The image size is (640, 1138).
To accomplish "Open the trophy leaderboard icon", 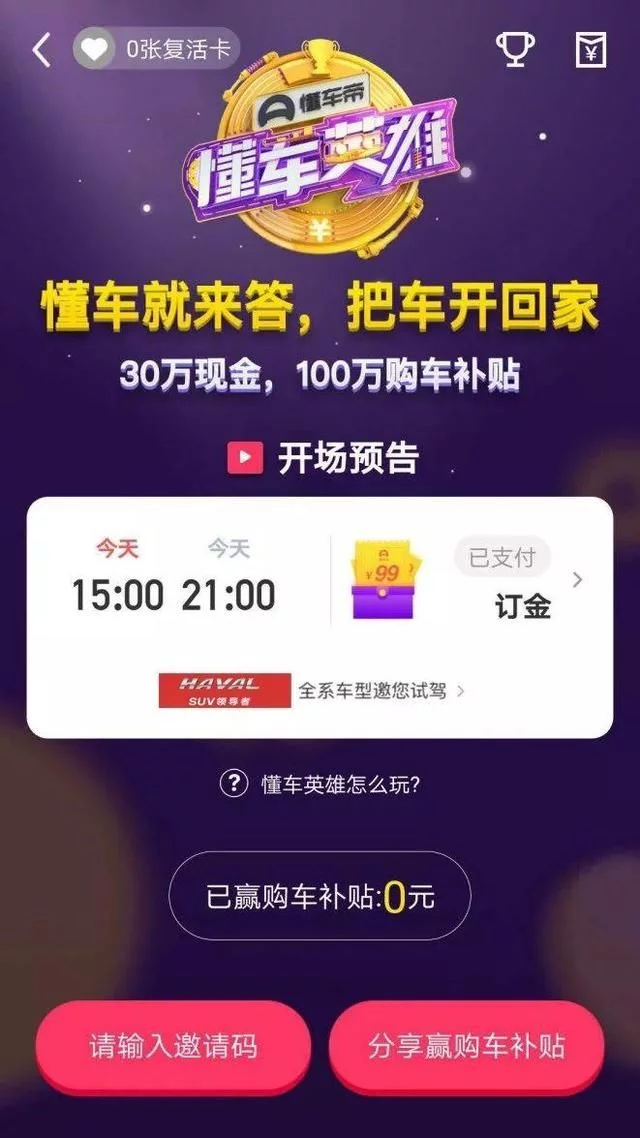I will coord(516,49).
